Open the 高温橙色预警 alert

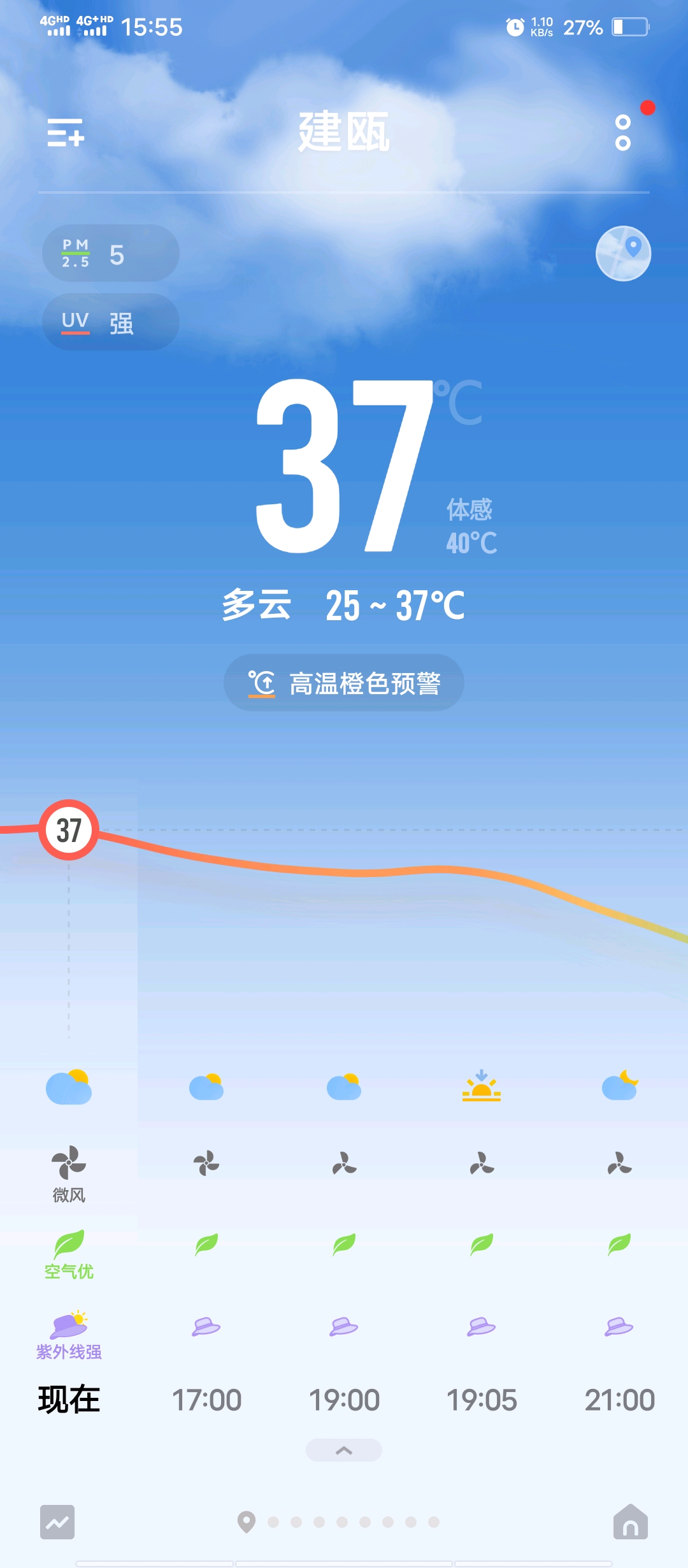coord(344,683)
